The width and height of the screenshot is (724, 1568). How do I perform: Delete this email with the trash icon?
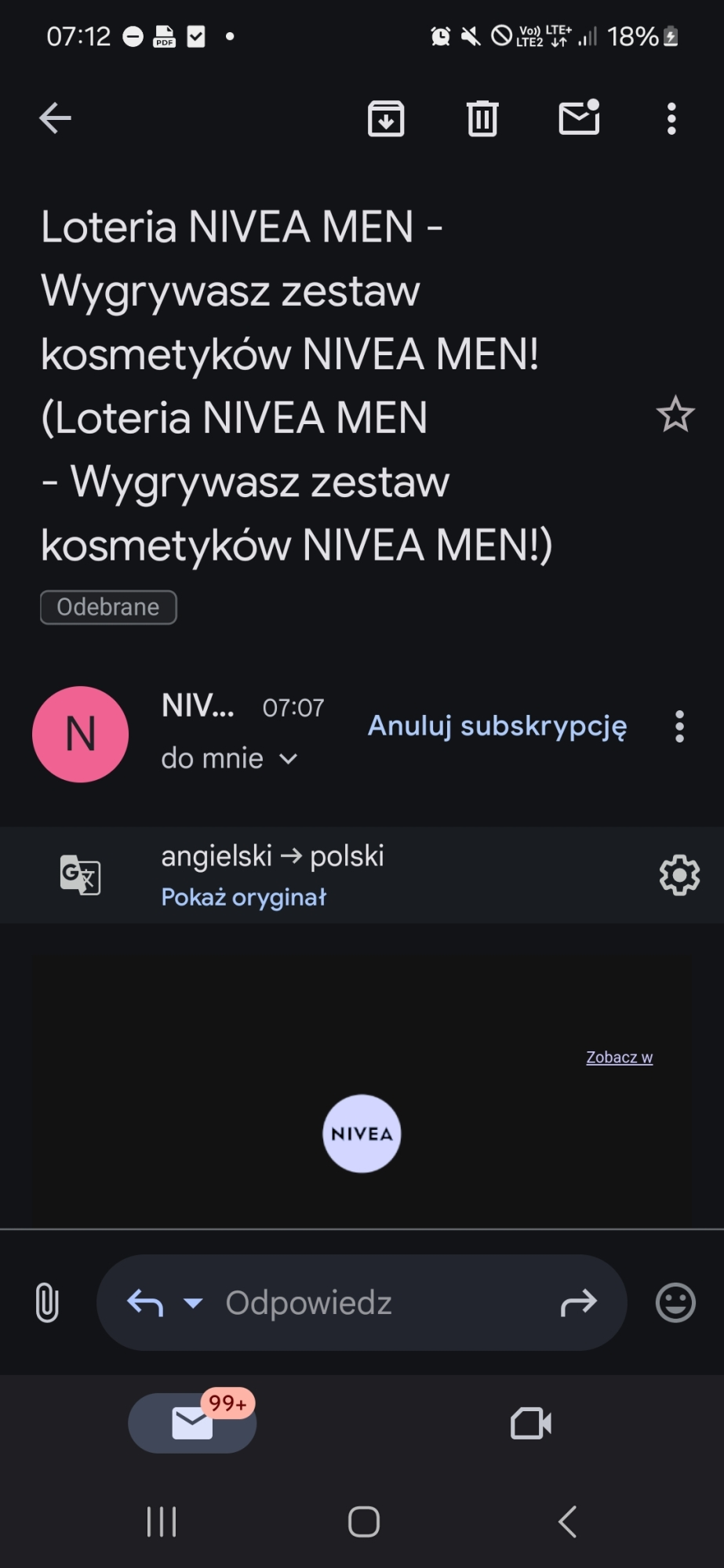click(482, 119)
